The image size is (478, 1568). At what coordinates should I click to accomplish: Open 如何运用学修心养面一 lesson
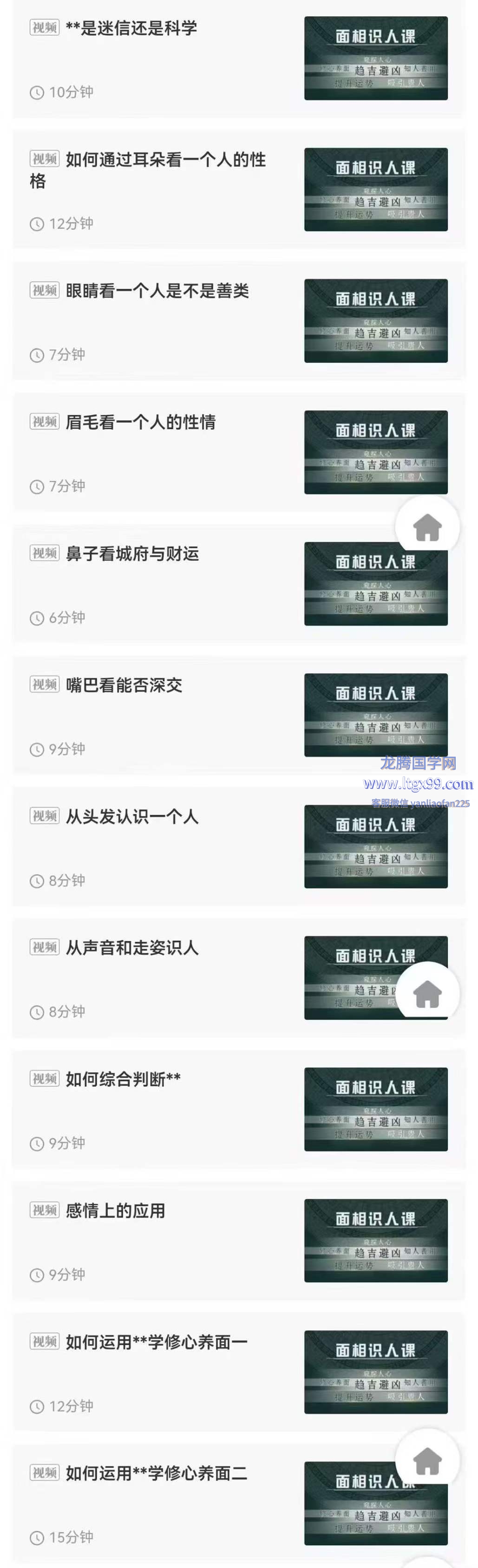(157, 1343)
